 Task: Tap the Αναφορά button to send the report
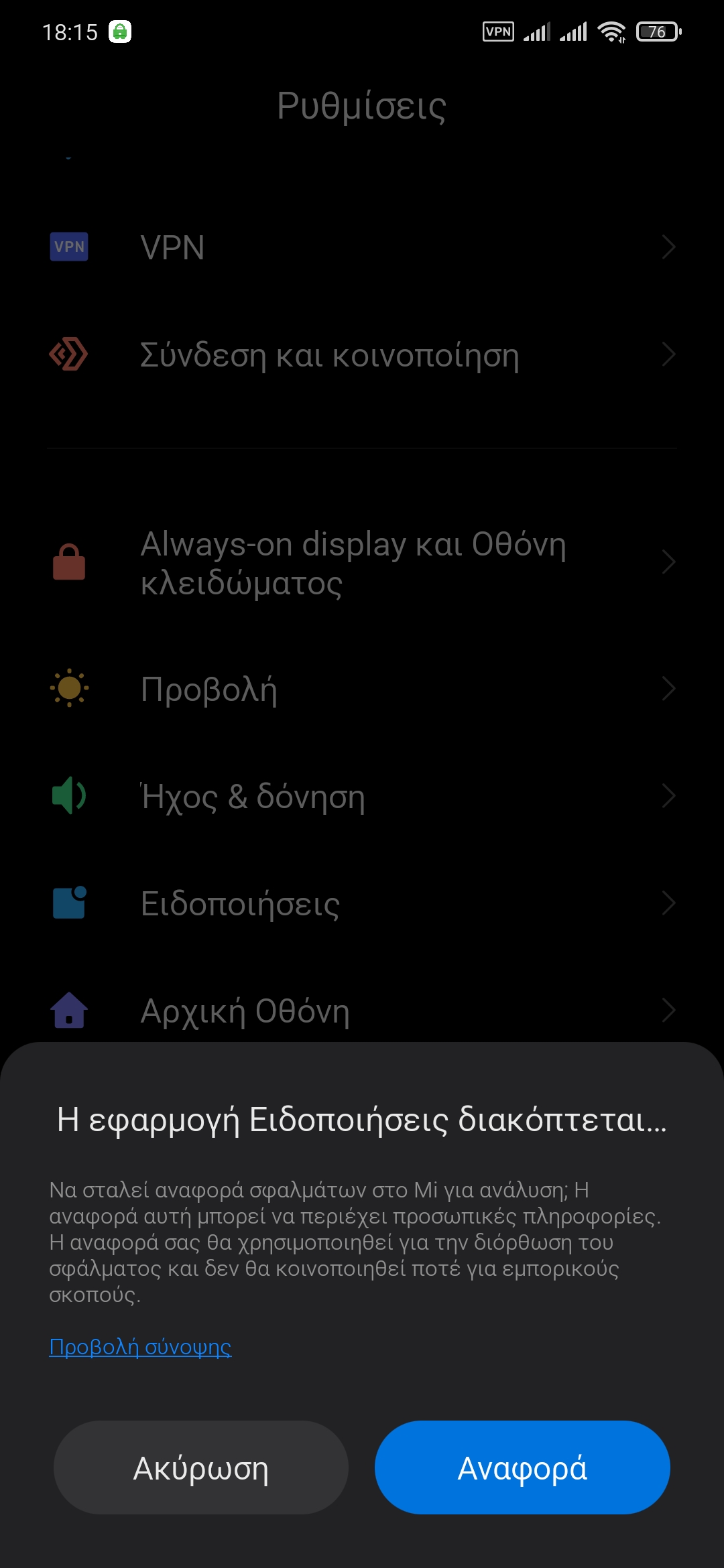point(522,1467)
